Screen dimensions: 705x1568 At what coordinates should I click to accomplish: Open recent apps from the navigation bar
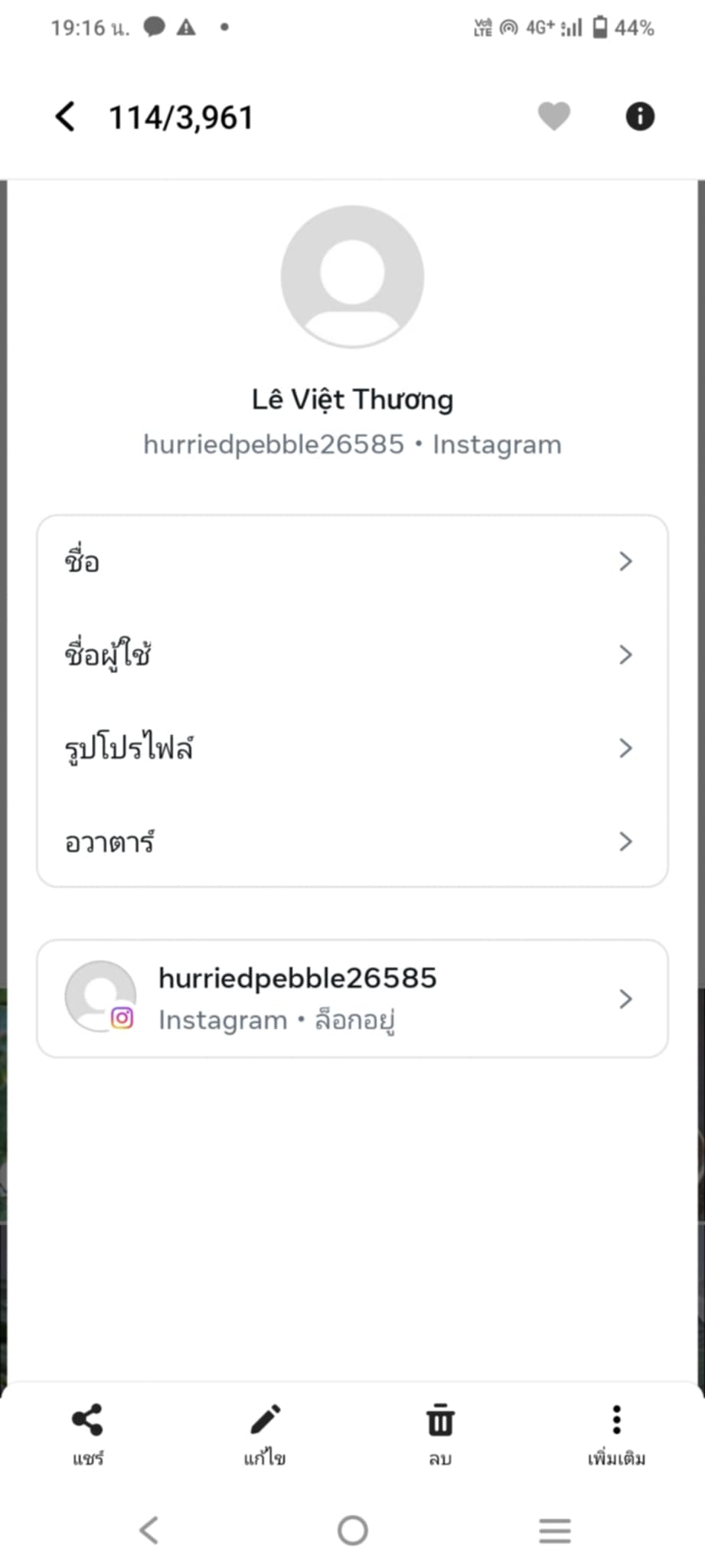[555, 1530]
